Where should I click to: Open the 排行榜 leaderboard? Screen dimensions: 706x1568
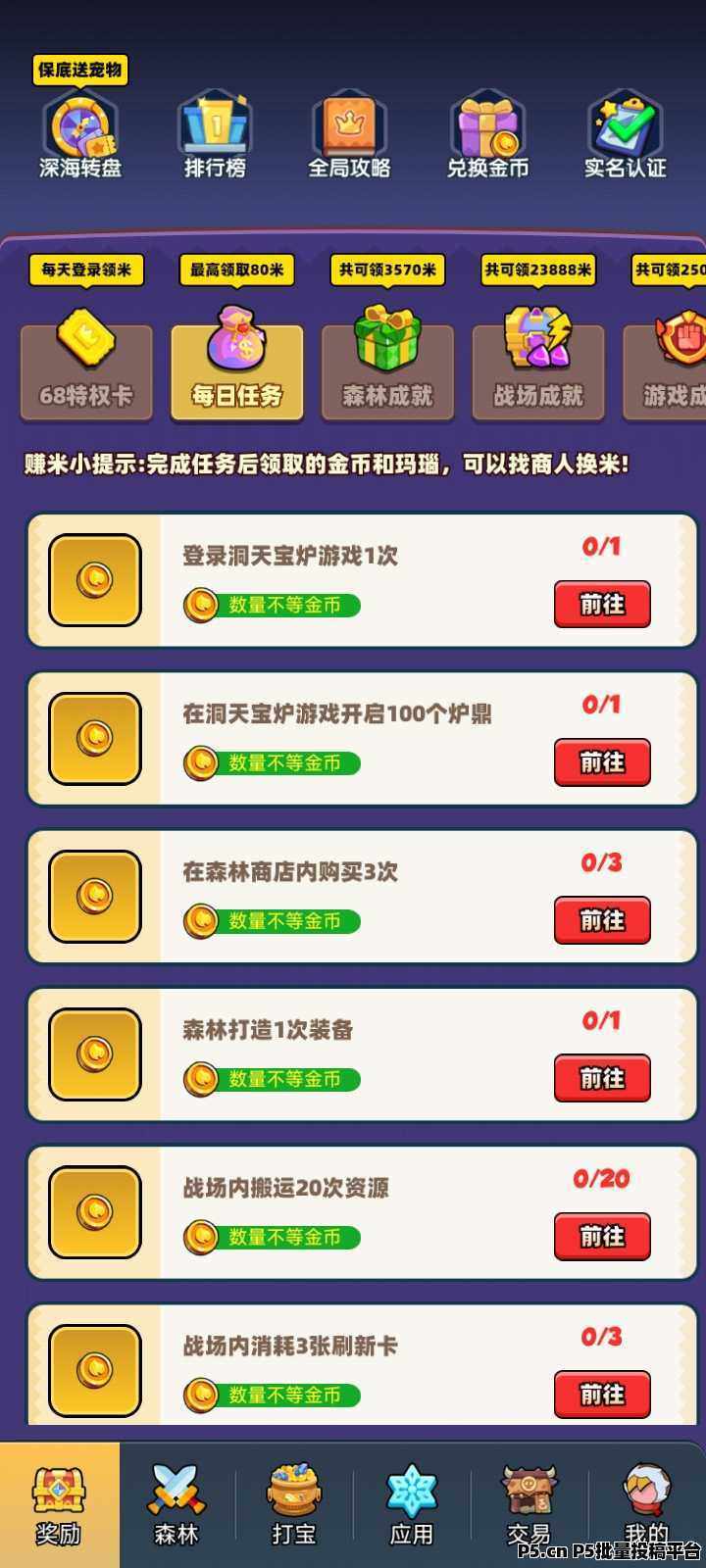pyautogui.click(x=215, y=134)
